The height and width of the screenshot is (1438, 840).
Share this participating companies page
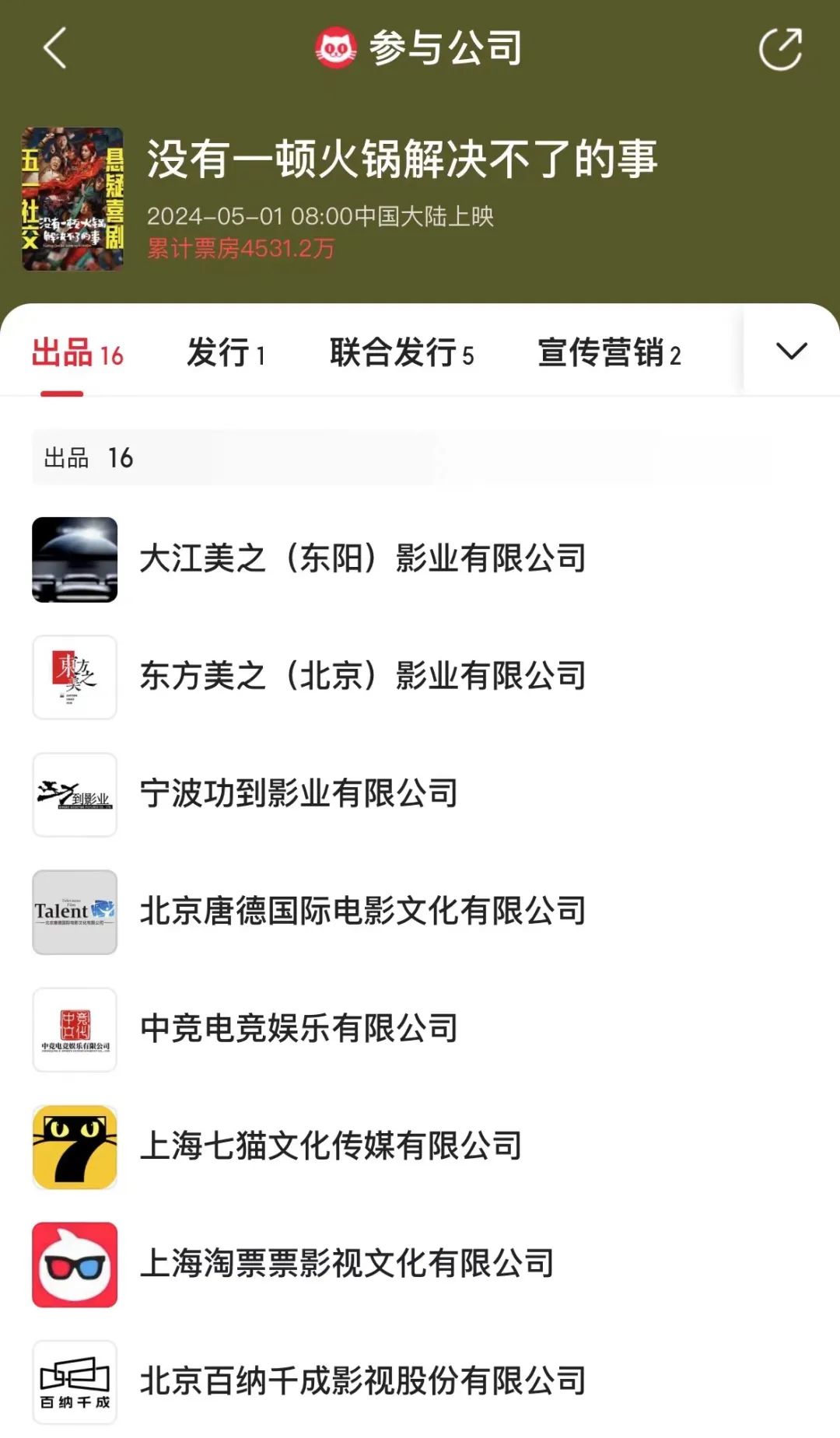pos(780,49)
